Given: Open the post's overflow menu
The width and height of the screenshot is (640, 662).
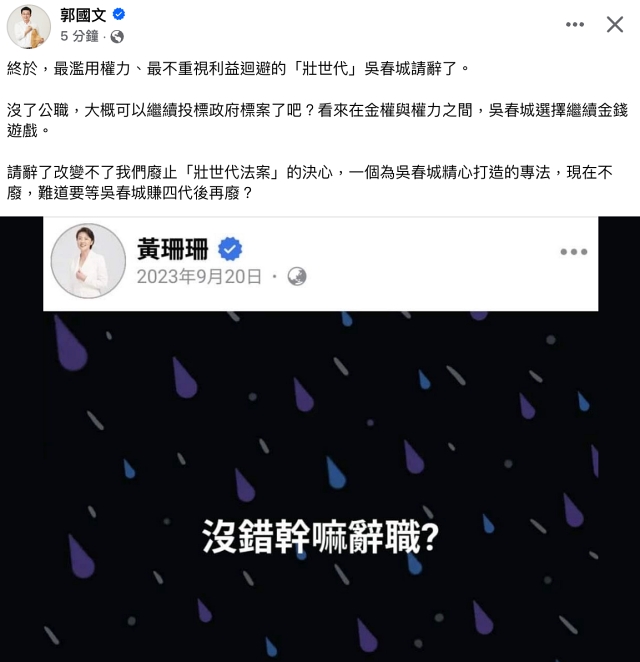Looking at the screenshot, I should coord(574,24).
